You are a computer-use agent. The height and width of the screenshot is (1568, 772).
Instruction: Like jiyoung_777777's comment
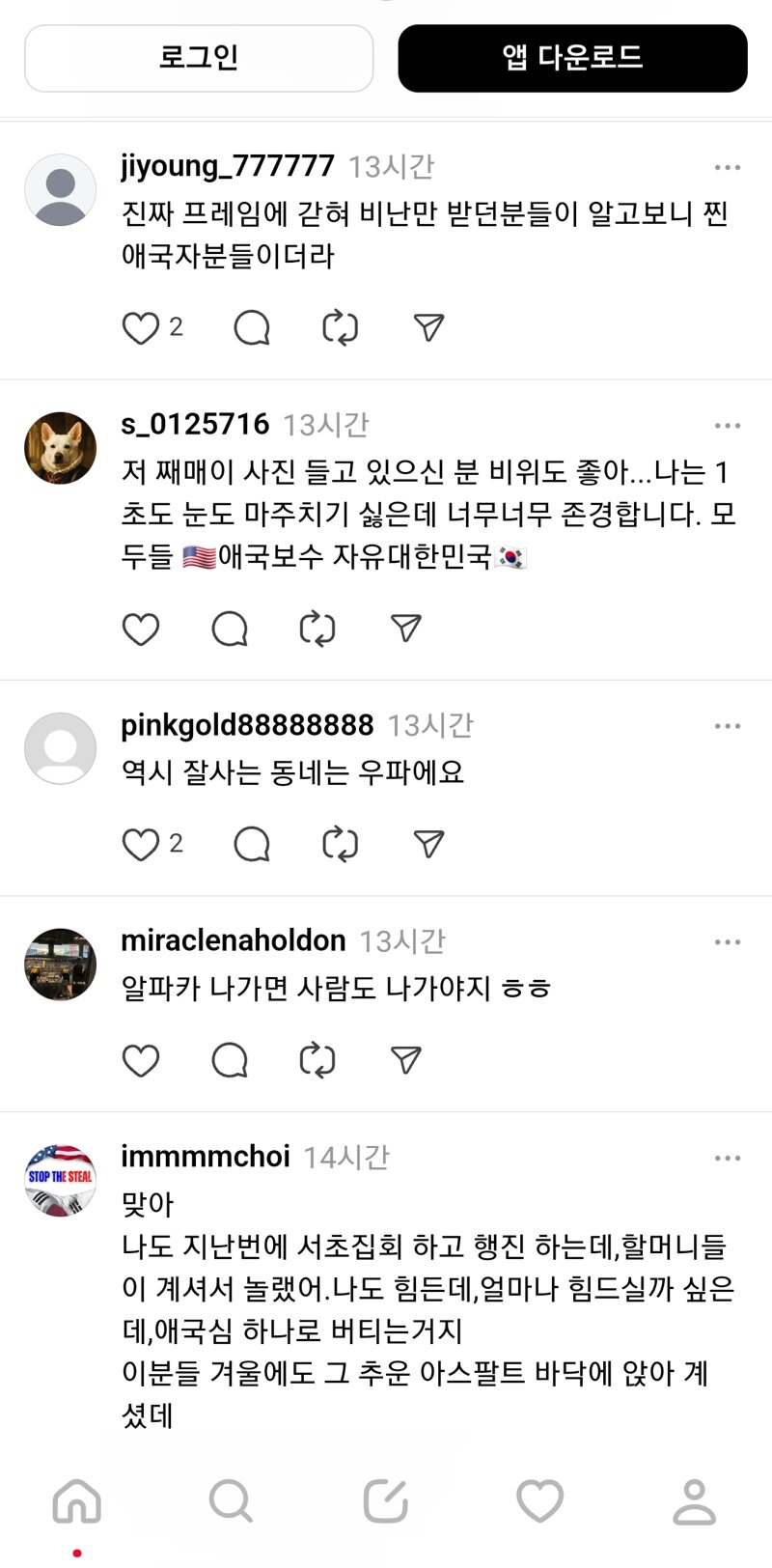[x=141, y=328]
